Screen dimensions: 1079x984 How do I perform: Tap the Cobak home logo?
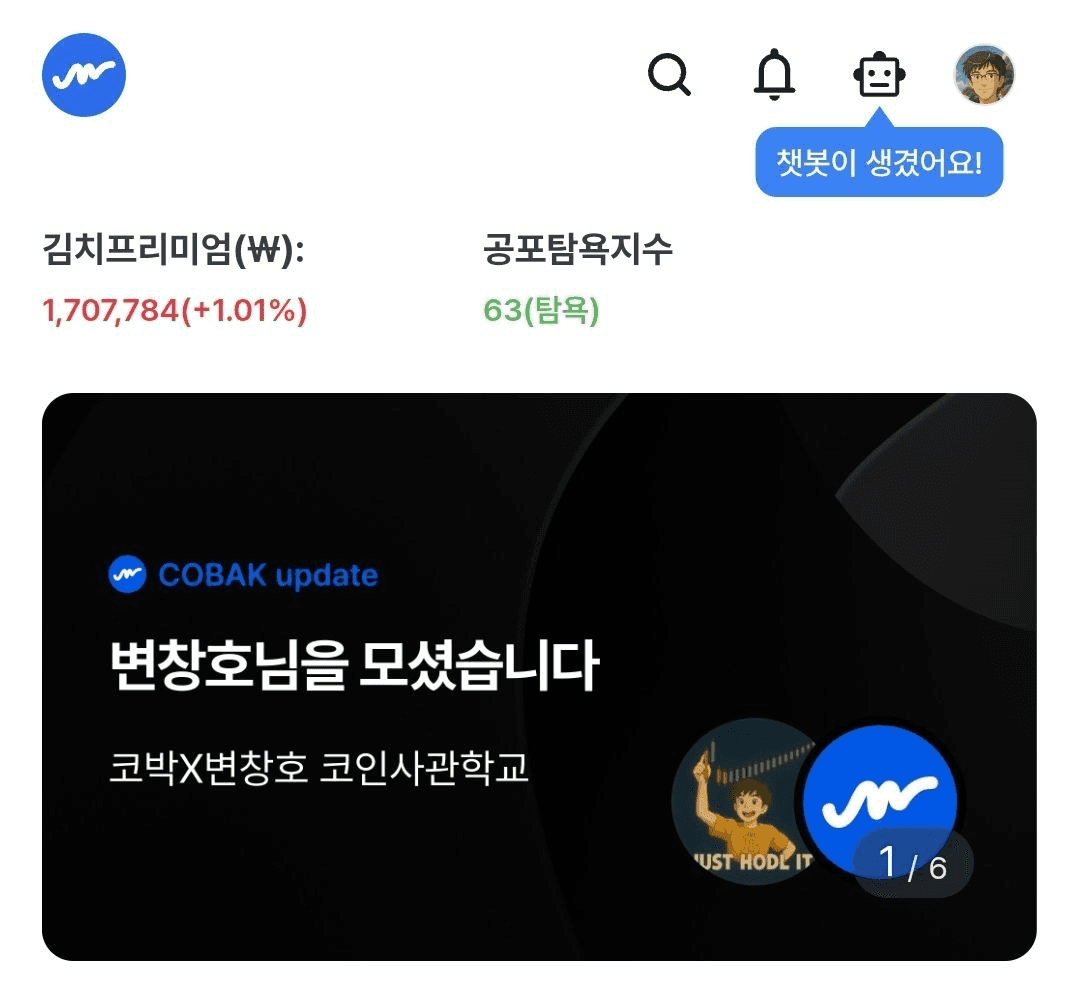[84, 75]
